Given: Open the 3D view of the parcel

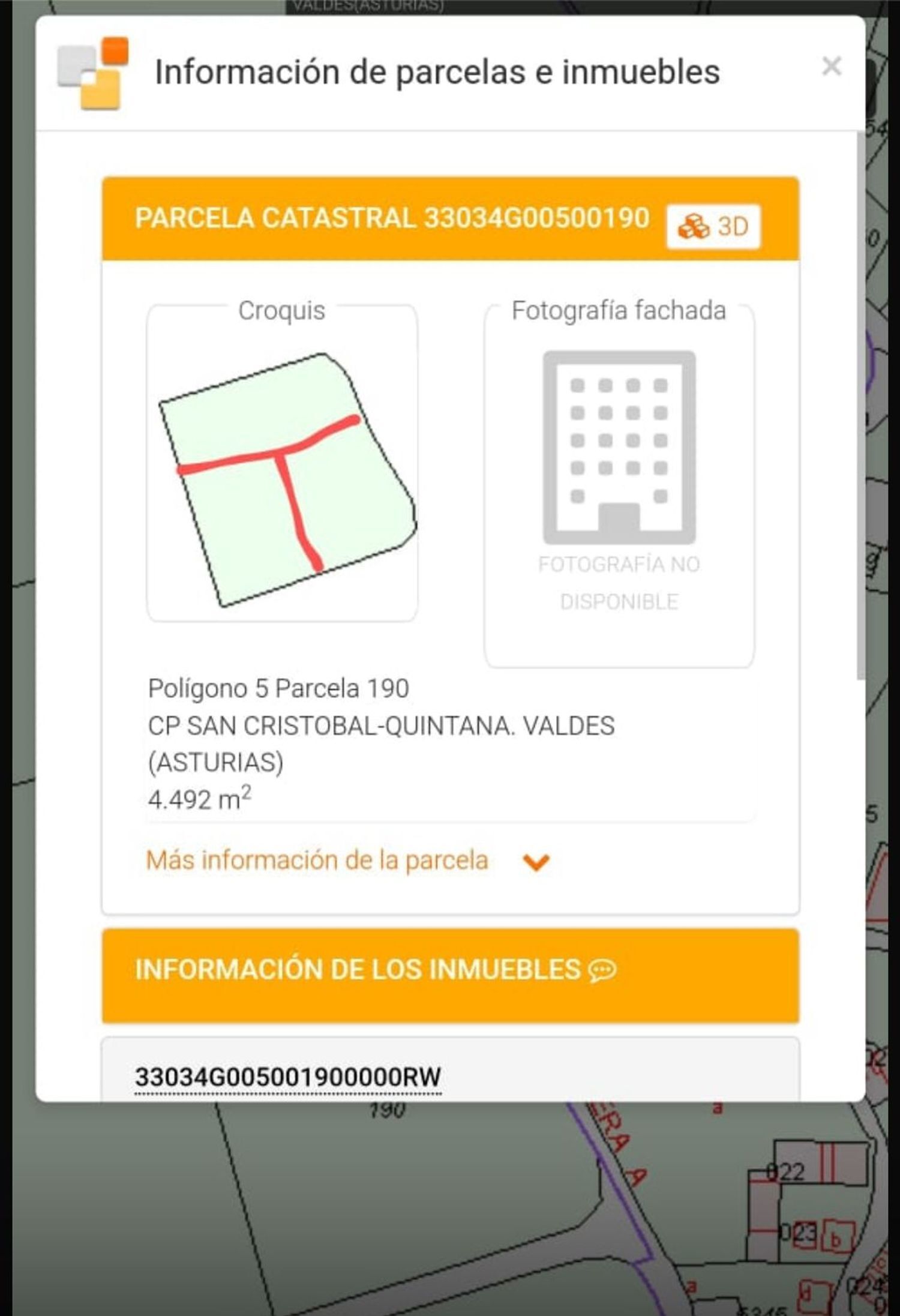Looking at the screenshot, I should coord(713,227).
